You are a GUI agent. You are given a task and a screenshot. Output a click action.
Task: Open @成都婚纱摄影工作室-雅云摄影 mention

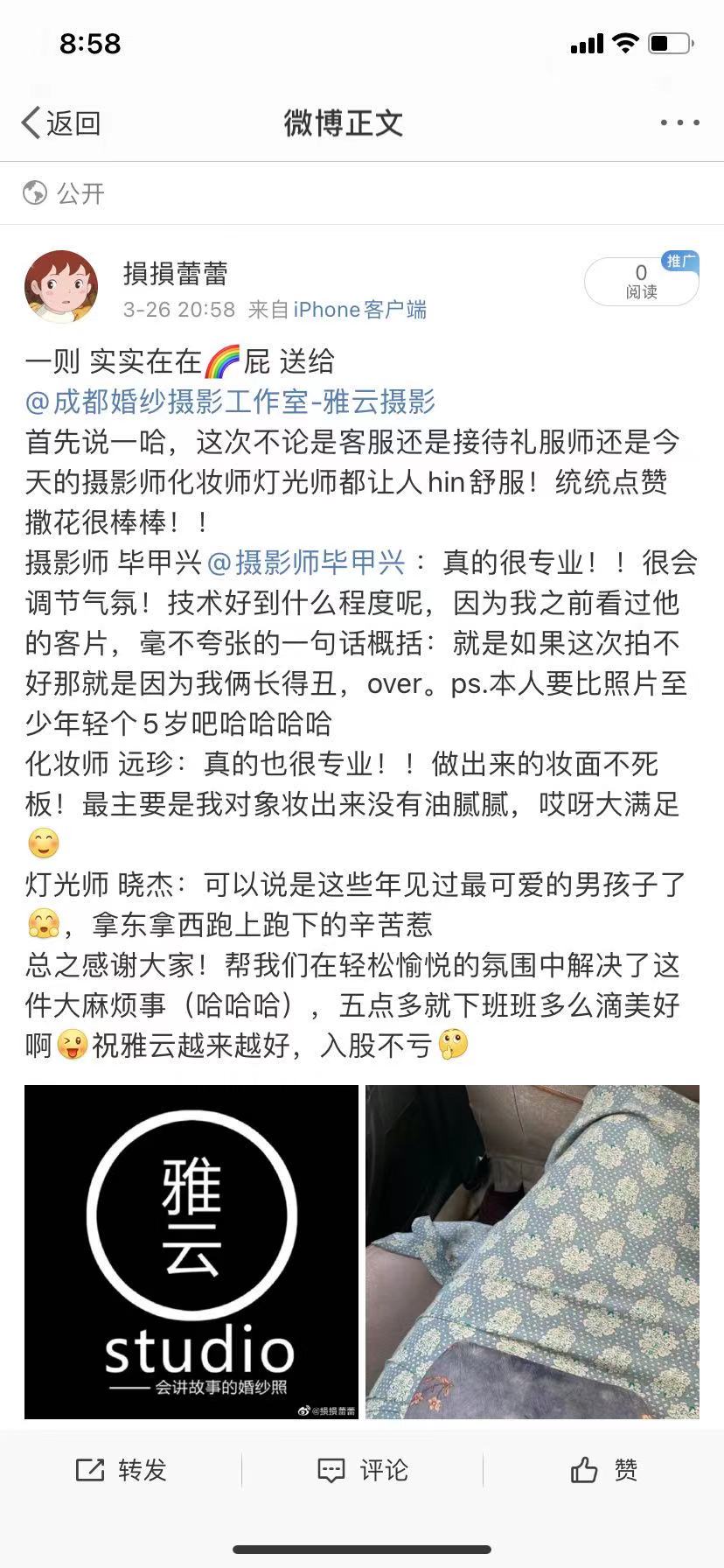[x=231, y=402]
